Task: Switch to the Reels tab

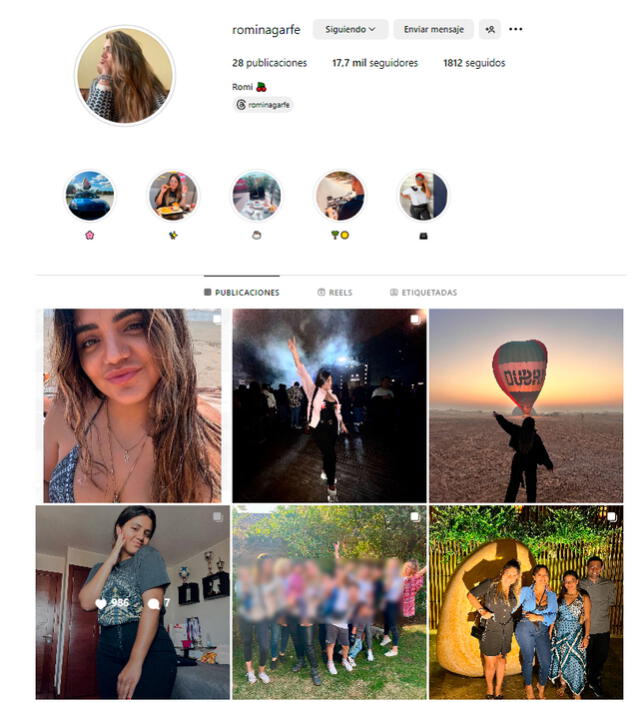Action: click(334, 293)
